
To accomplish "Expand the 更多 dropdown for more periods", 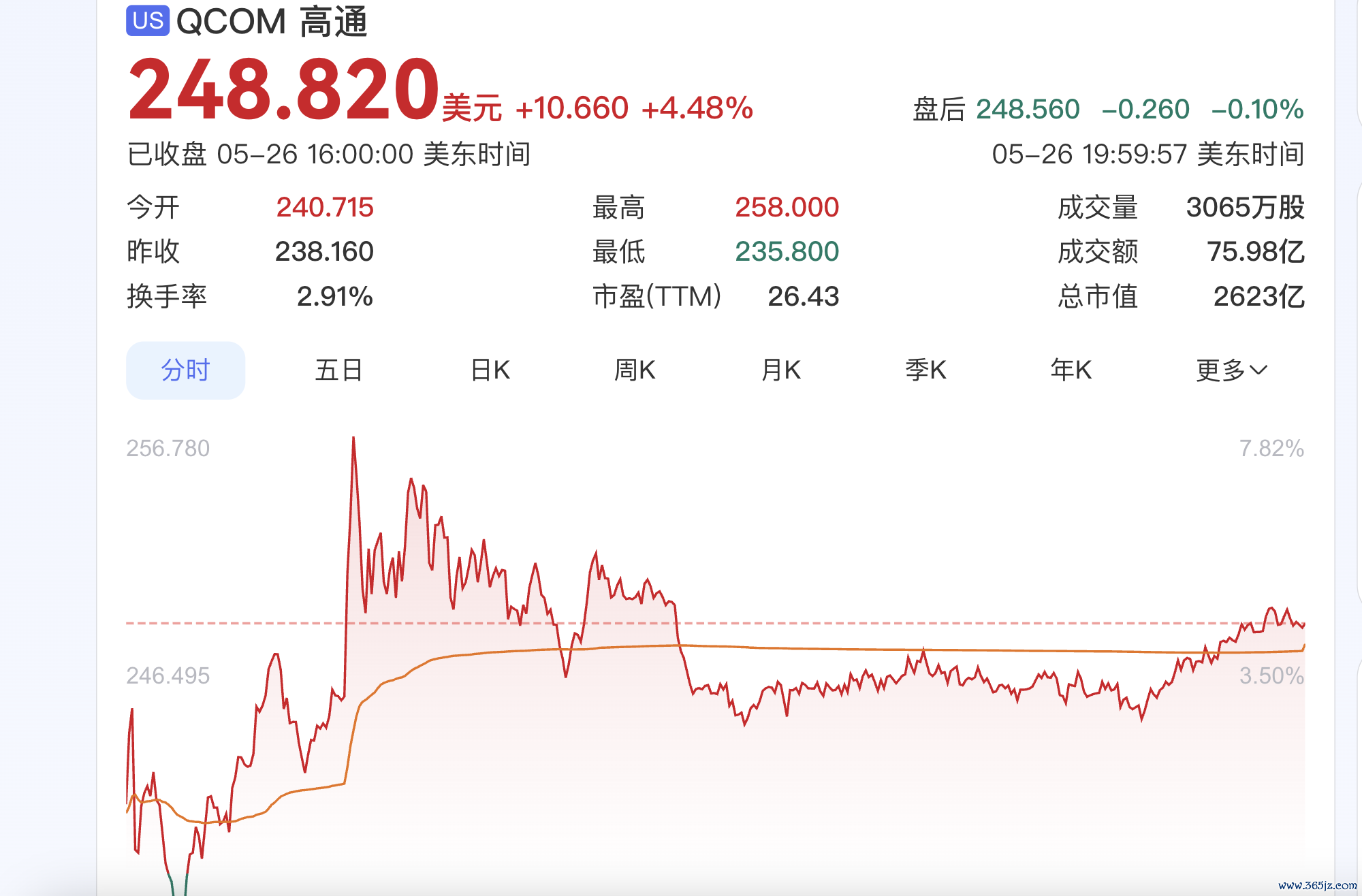I will pyautogui.click(x=1231, y=370).
